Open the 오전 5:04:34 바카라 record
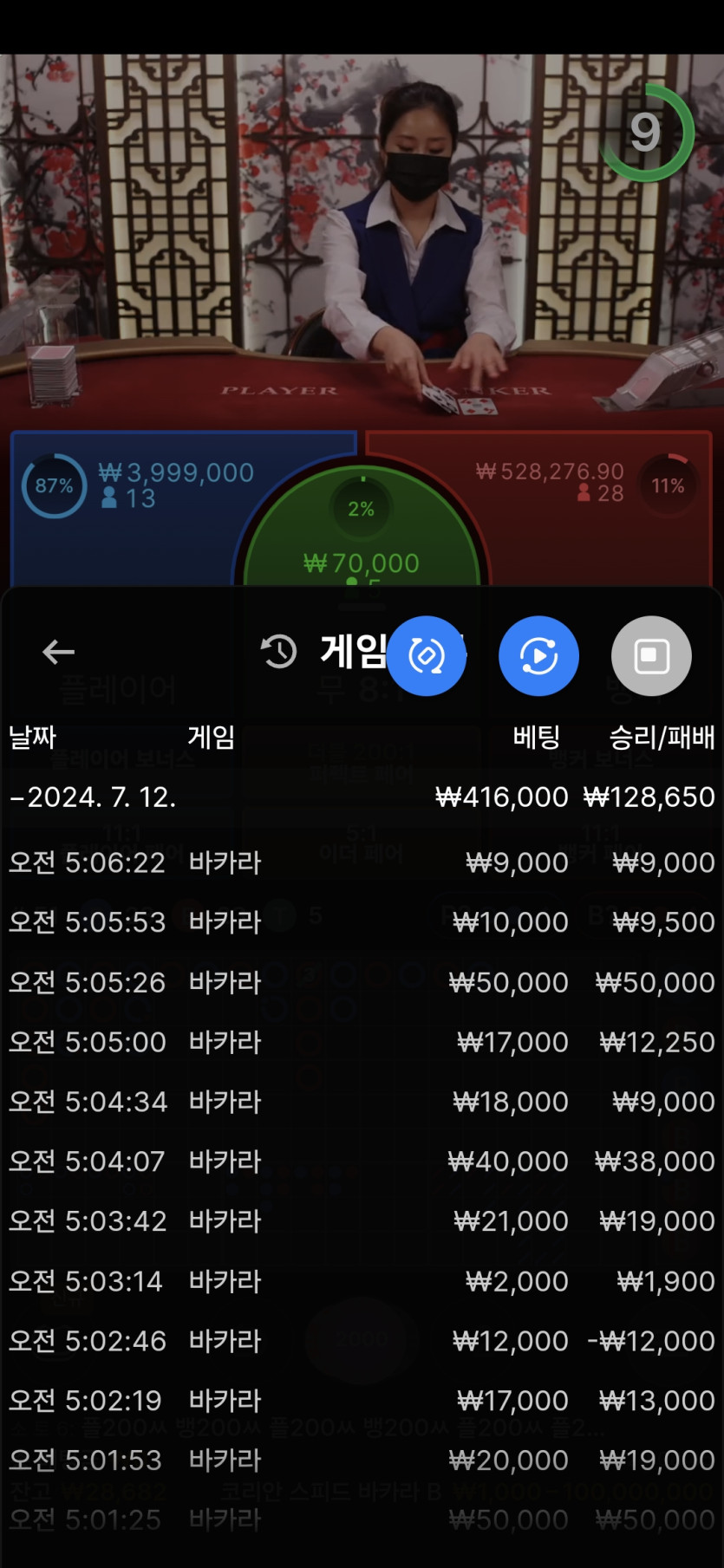 click(x=362, y=1102)
